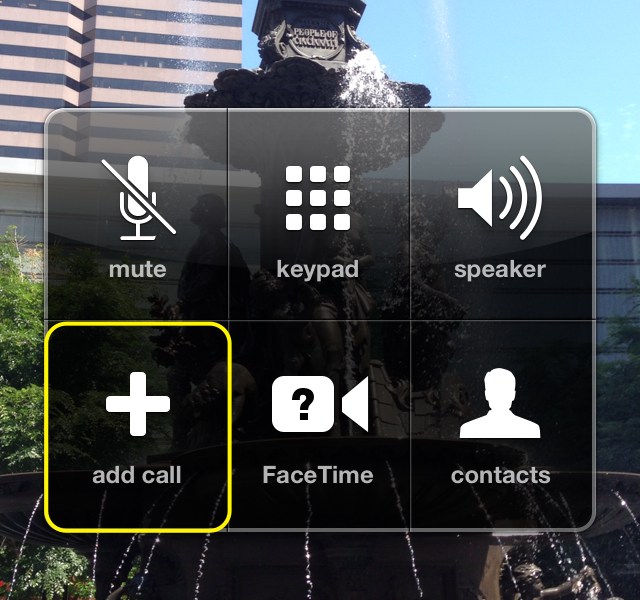This screenshot has width=640, height=600.
Task: Start a FaceTime video call
Action: click(x=318, y=425)
